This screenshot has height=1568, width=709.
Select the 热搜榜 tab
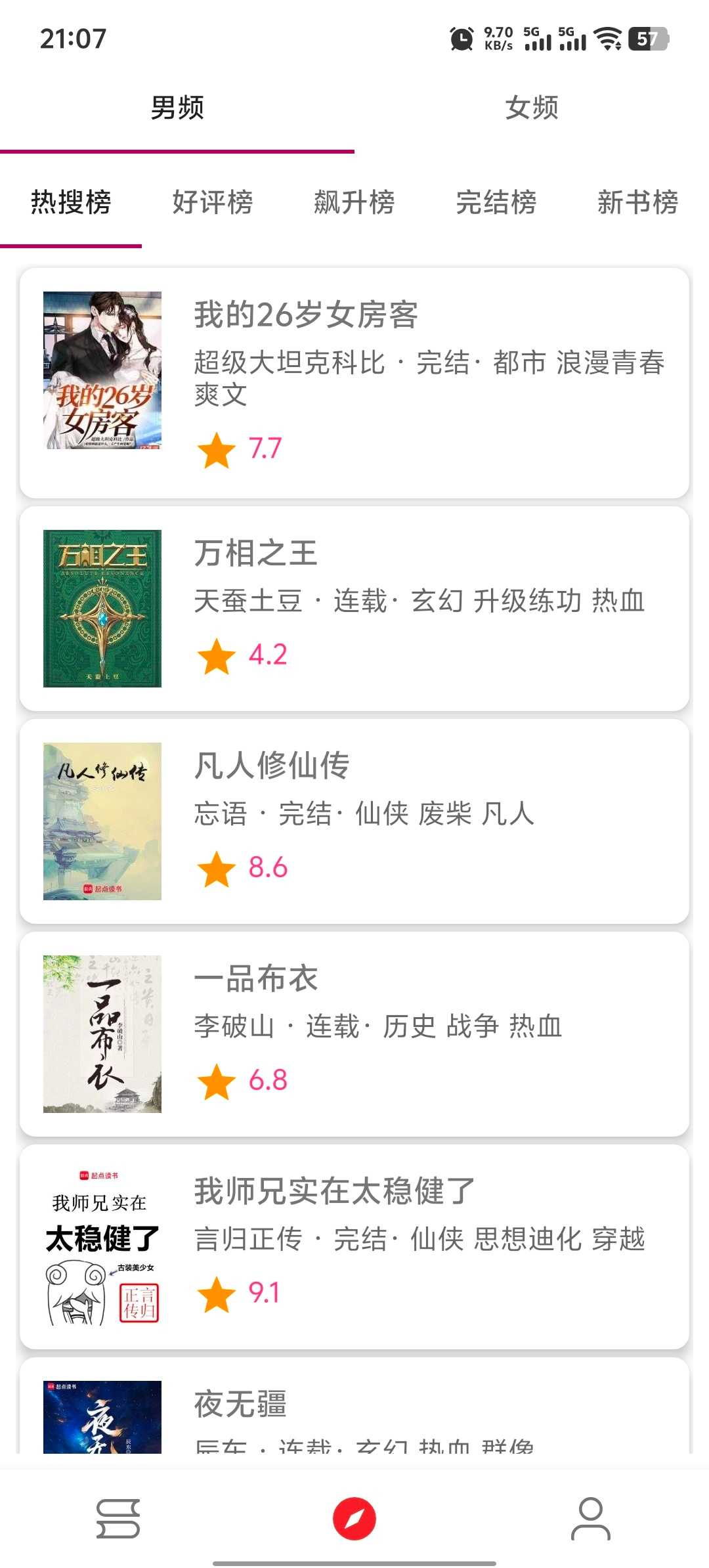pos(71,202)
